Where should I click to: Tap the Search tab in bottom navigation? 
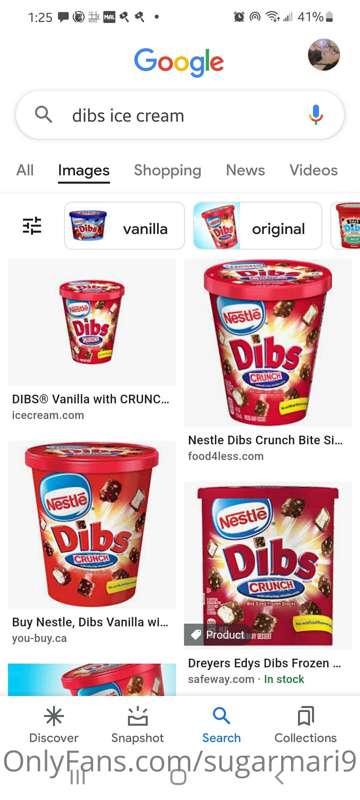(221, 726)
